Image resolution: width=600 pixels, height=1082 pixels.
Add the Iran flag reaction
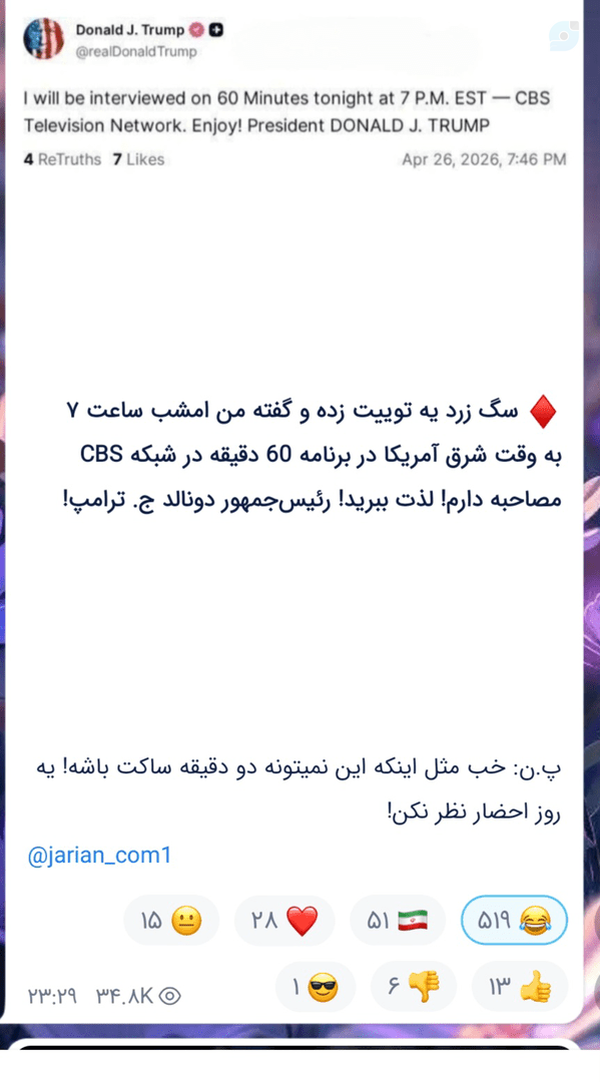397,920
